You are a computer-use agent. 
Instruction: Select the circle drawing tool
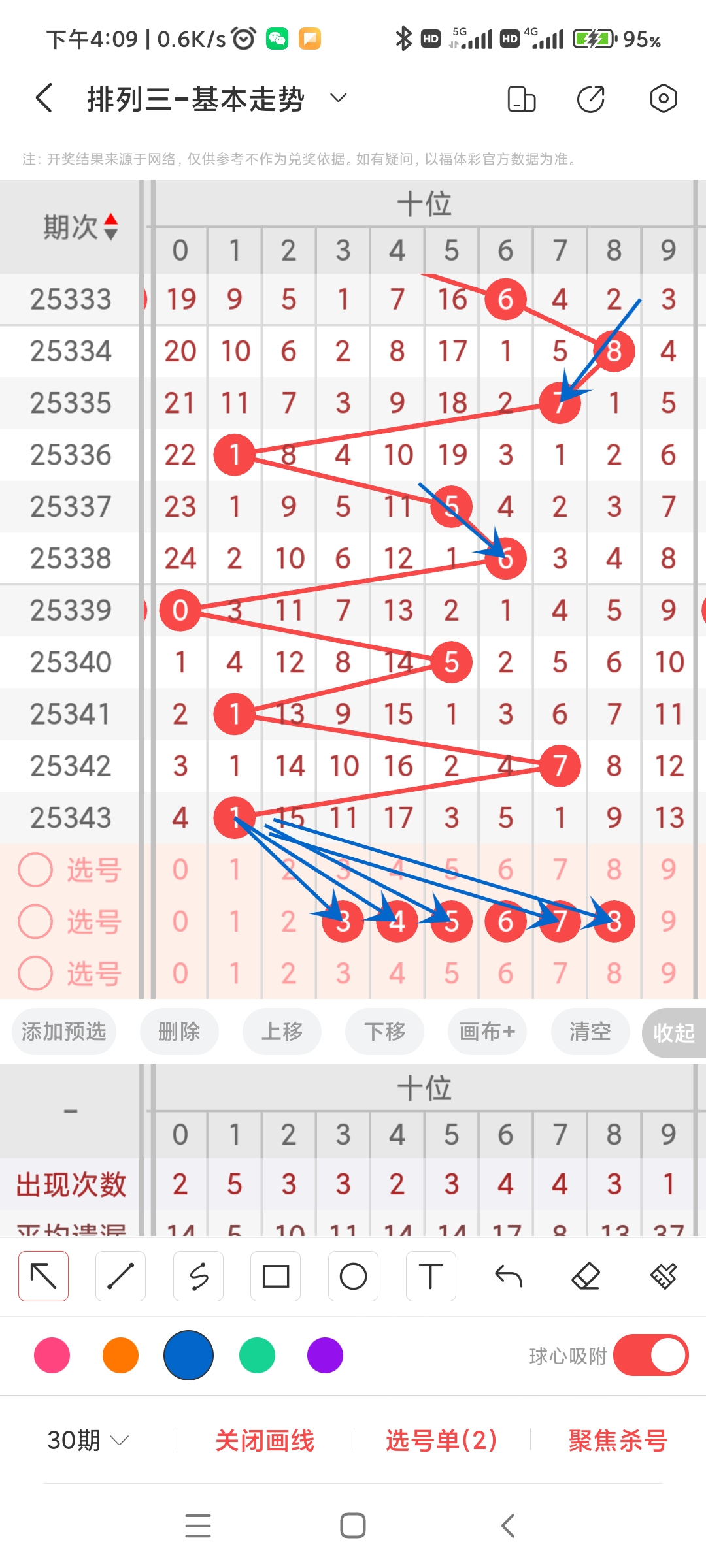[x=353, y=1275]
